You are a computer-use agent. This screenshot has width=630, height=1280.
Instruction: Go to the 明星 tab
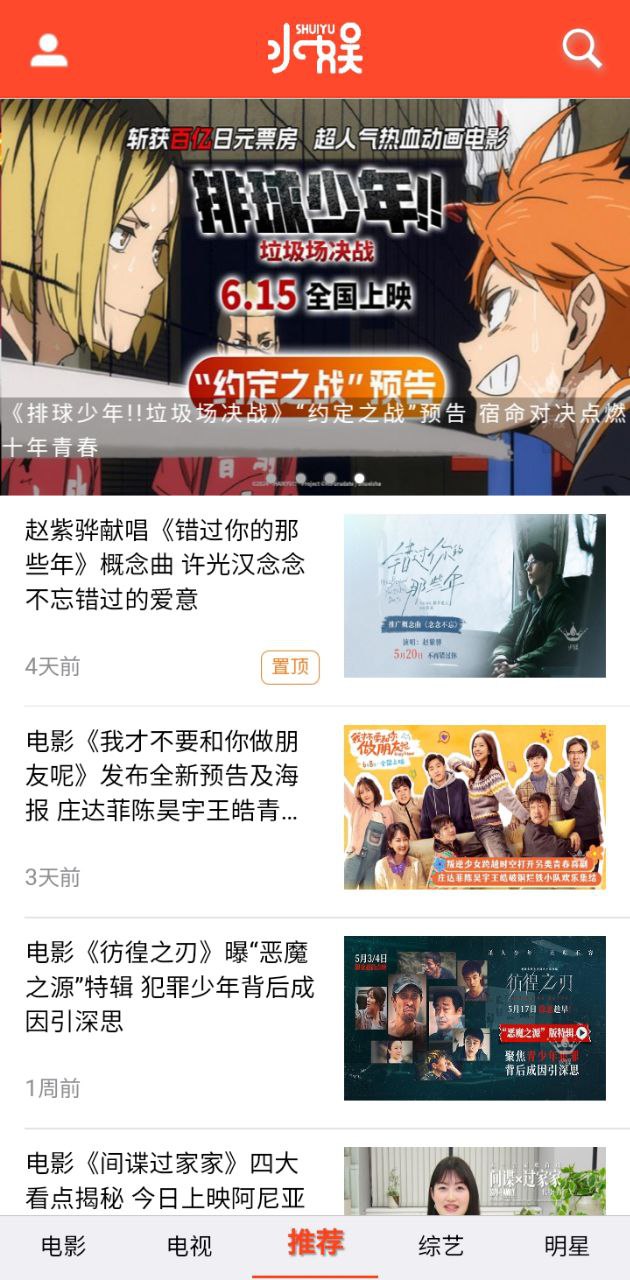point(567,1246)
